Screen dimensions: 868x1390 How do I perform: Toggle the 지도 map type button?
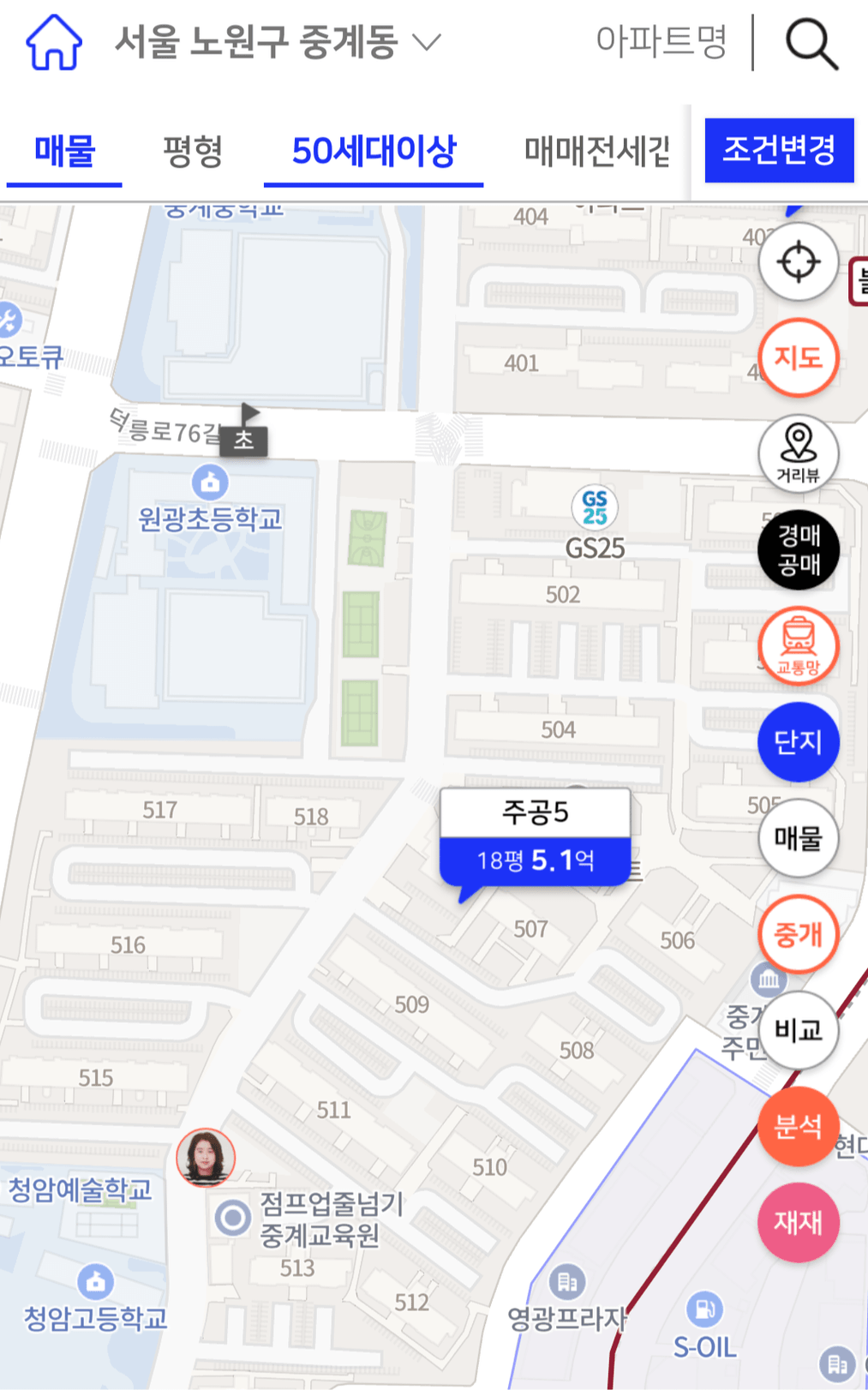[798, 357]
